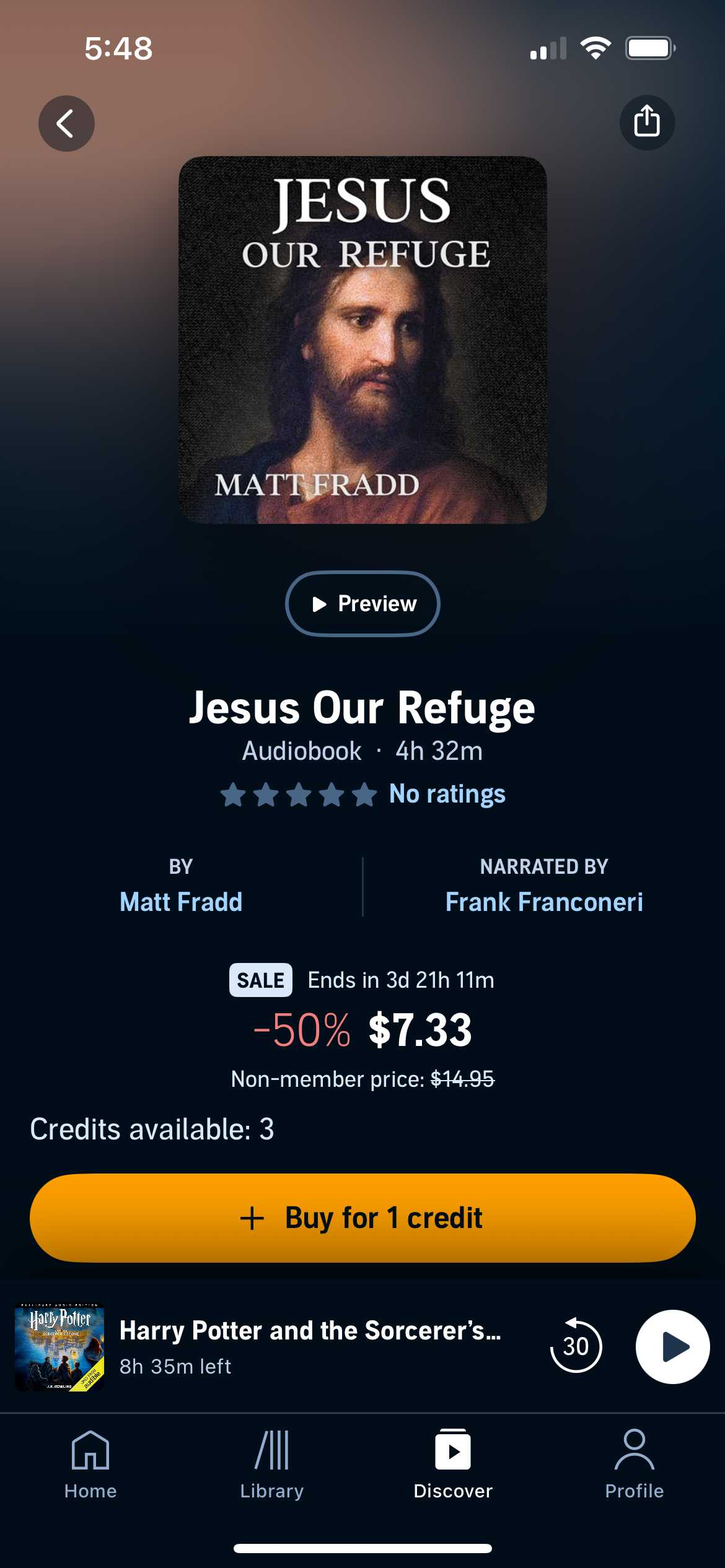Share this audiobook

pos(646,122)
